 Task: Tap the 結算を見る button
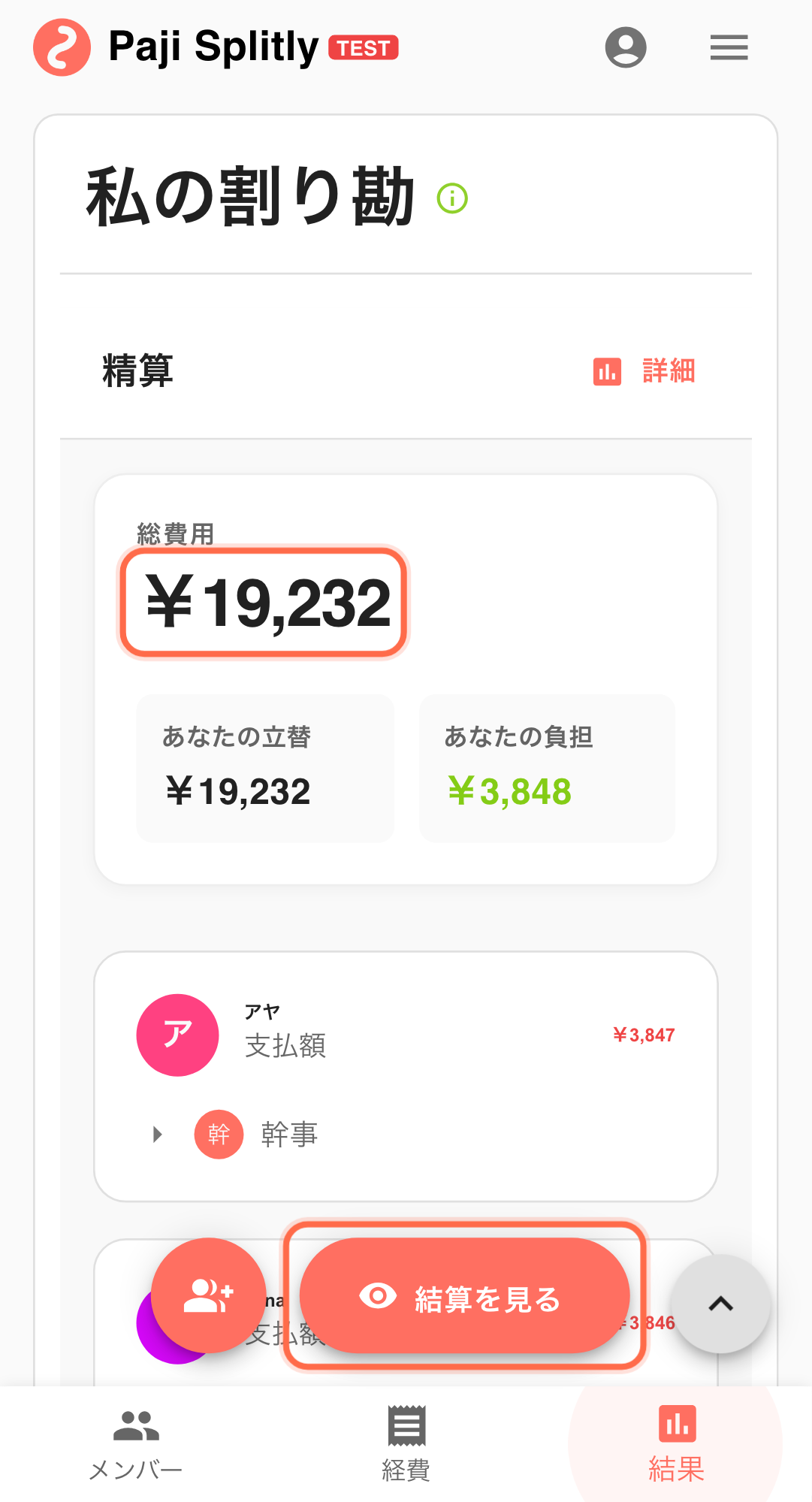[464, 1296]
